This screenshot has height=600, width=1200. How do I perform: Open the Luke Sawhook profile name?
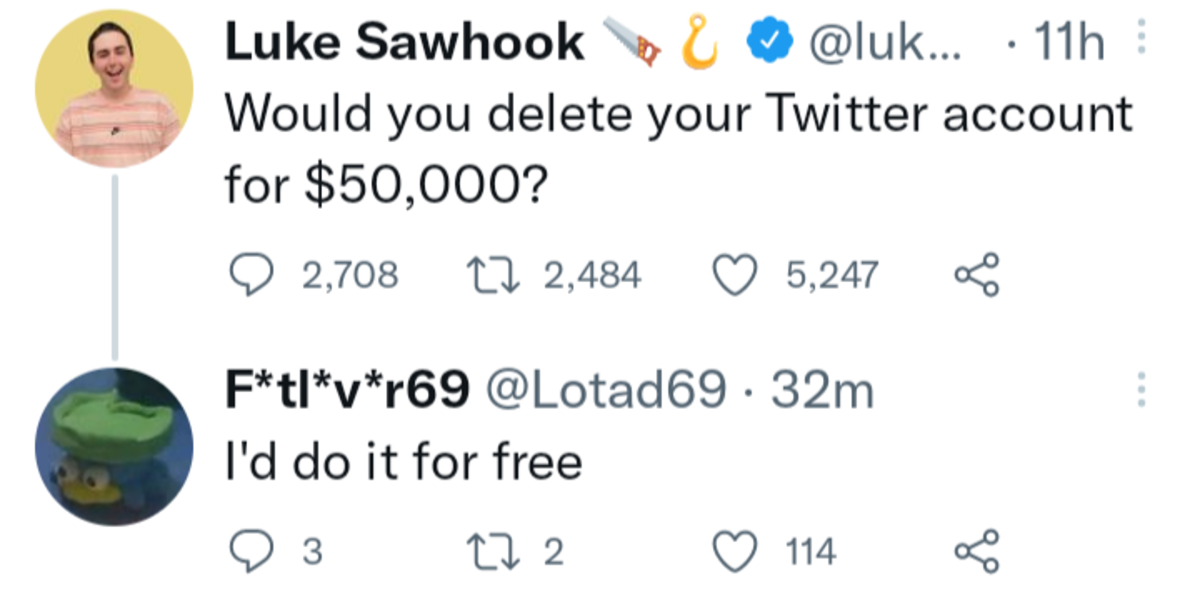coord(404,43)
